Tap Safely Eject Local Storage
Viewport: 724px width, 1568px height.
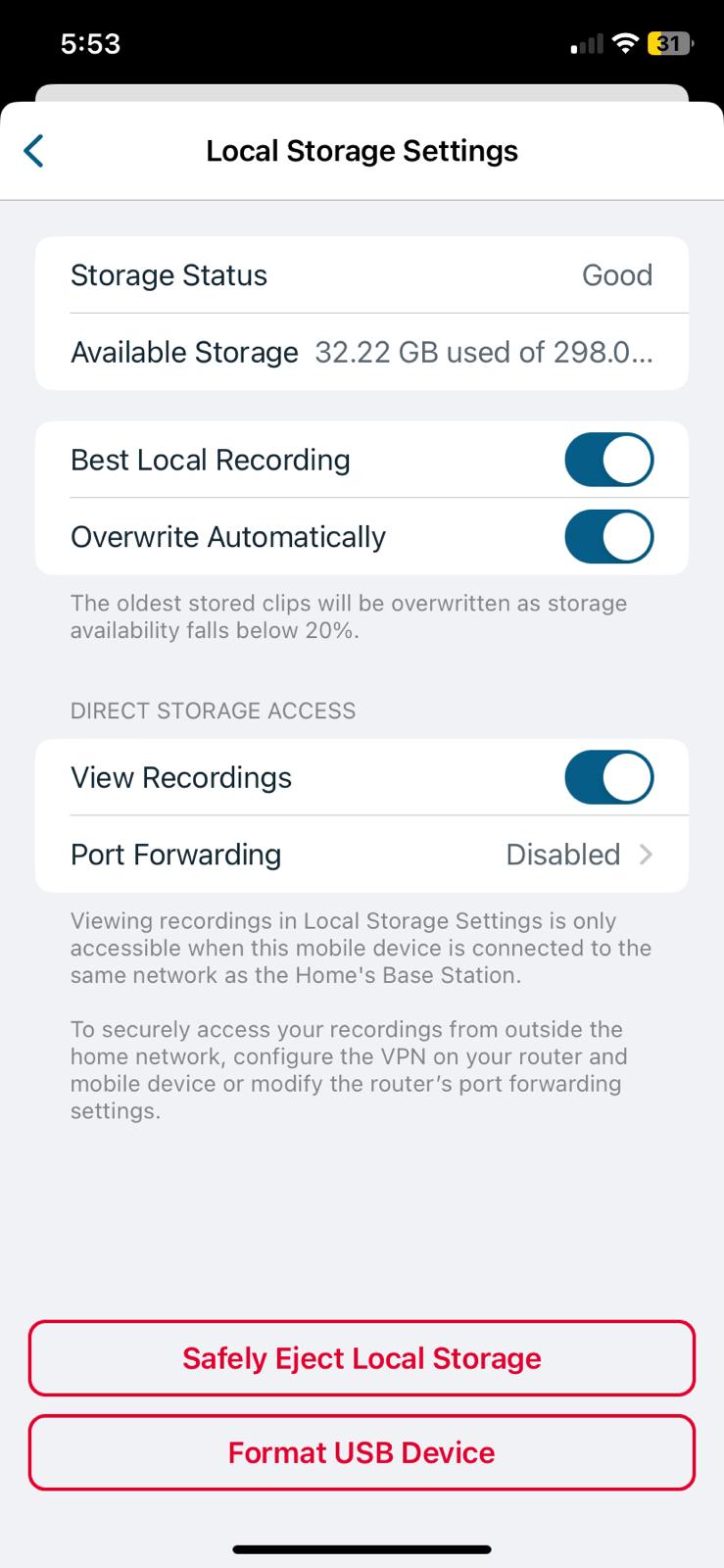[x=362, y=1358]
